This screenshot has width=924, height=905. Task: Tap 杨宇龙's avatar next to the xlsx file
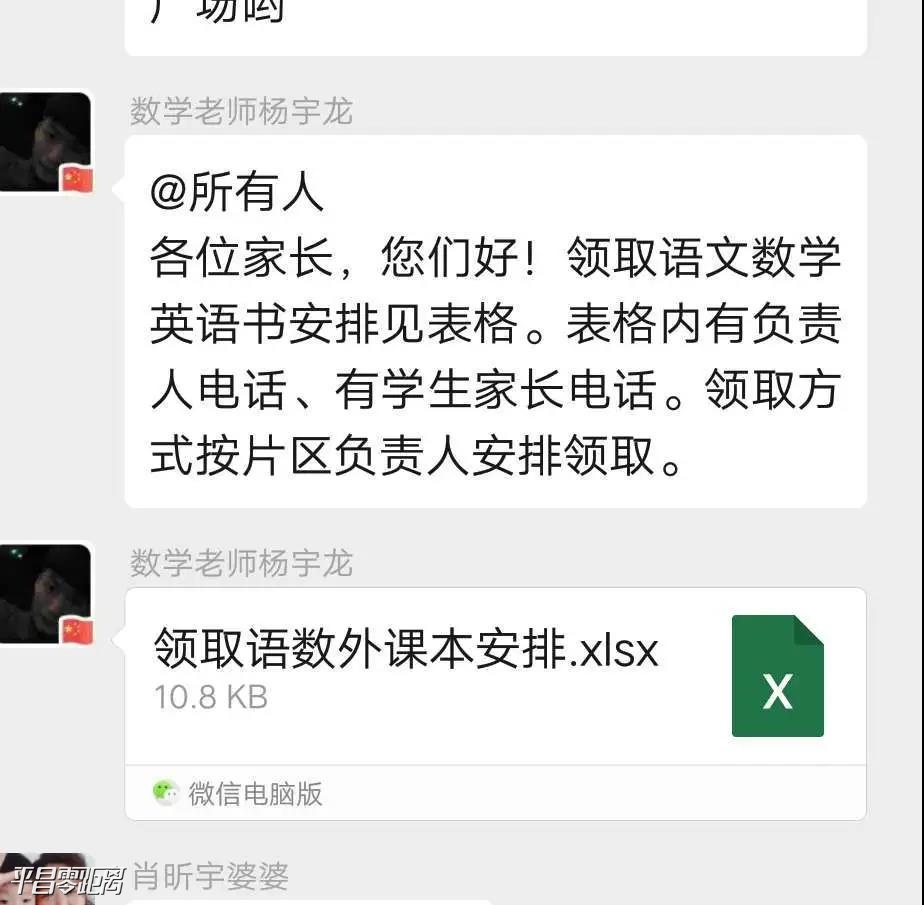(45, 594)
